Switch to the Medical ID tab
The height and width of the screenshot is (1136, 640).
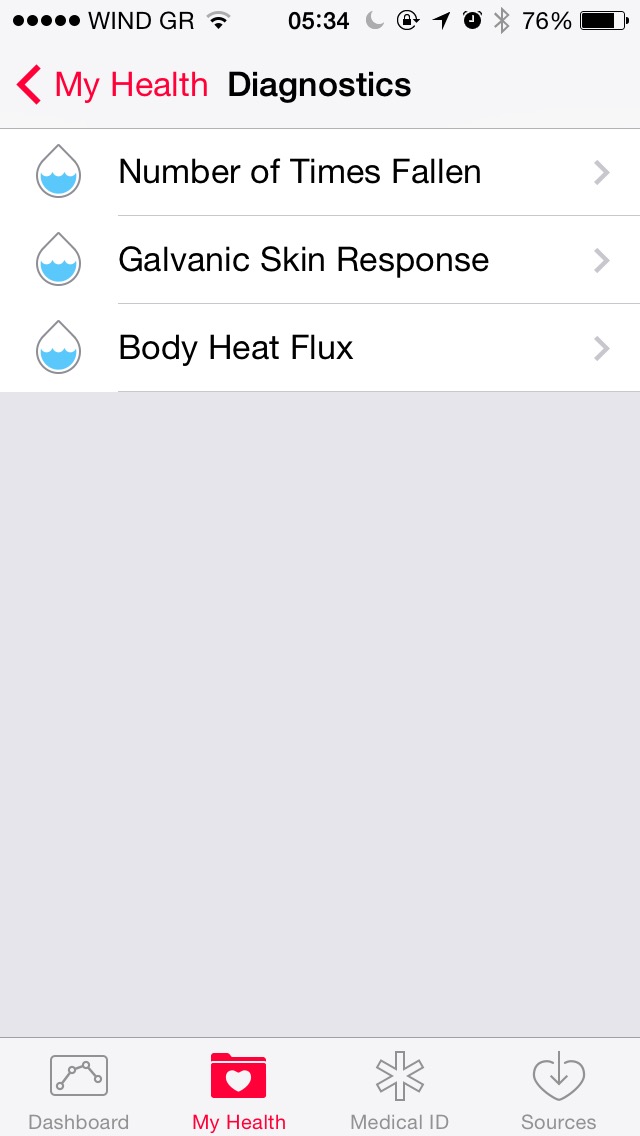click(399, 1090)
